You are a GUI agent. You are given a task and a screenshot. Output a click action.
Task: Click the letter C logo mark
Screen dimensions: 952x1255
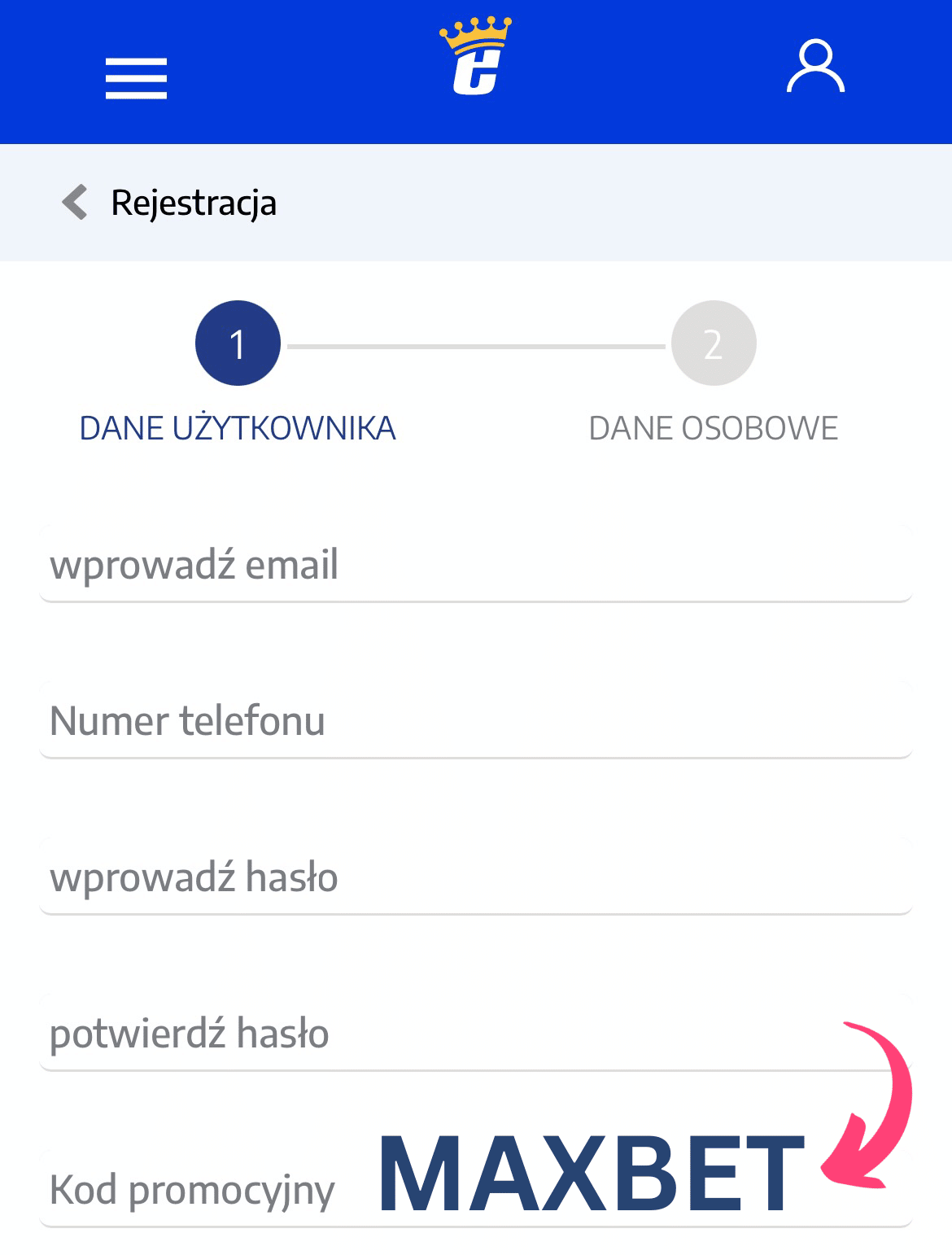(x=476, y=73)
